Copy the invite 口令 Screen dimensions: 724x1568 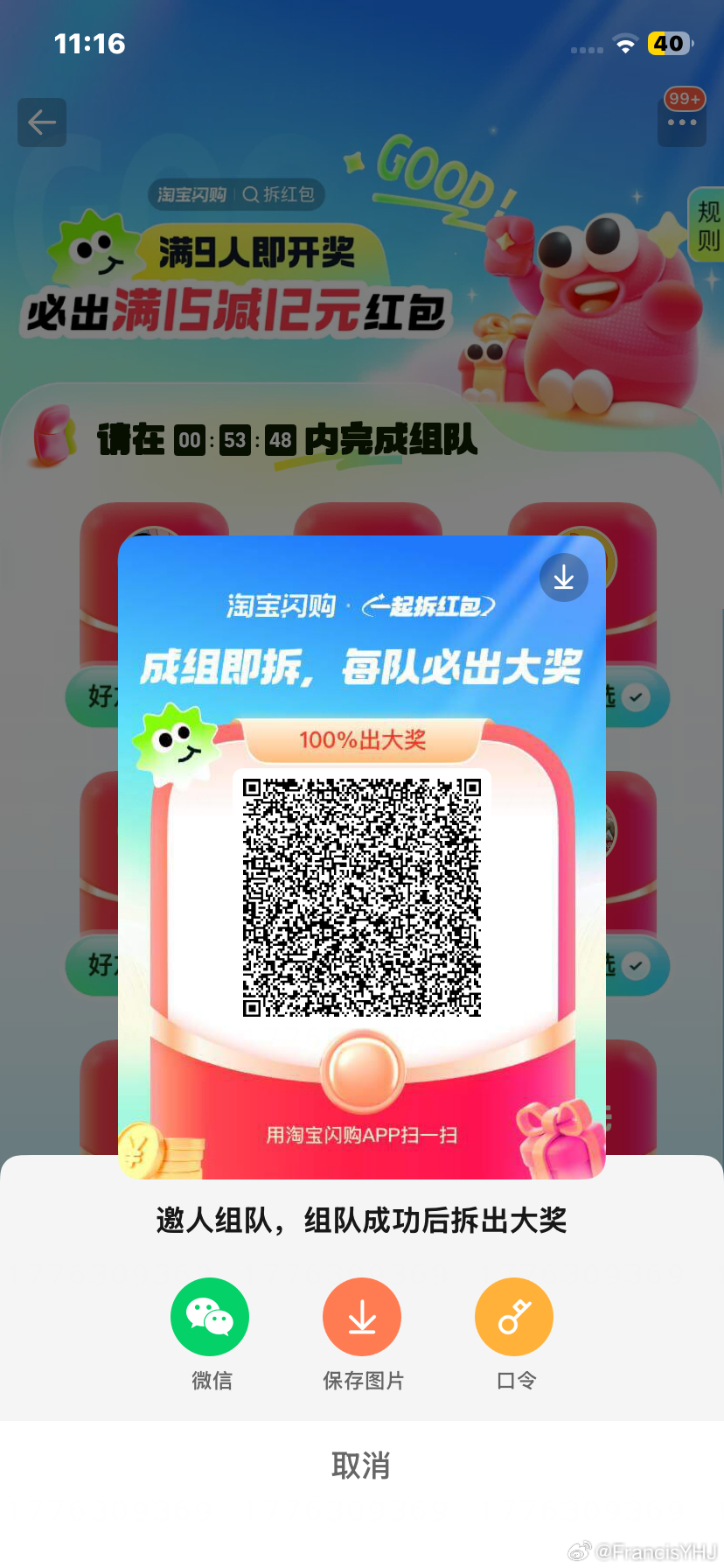tap(514, 1317)
